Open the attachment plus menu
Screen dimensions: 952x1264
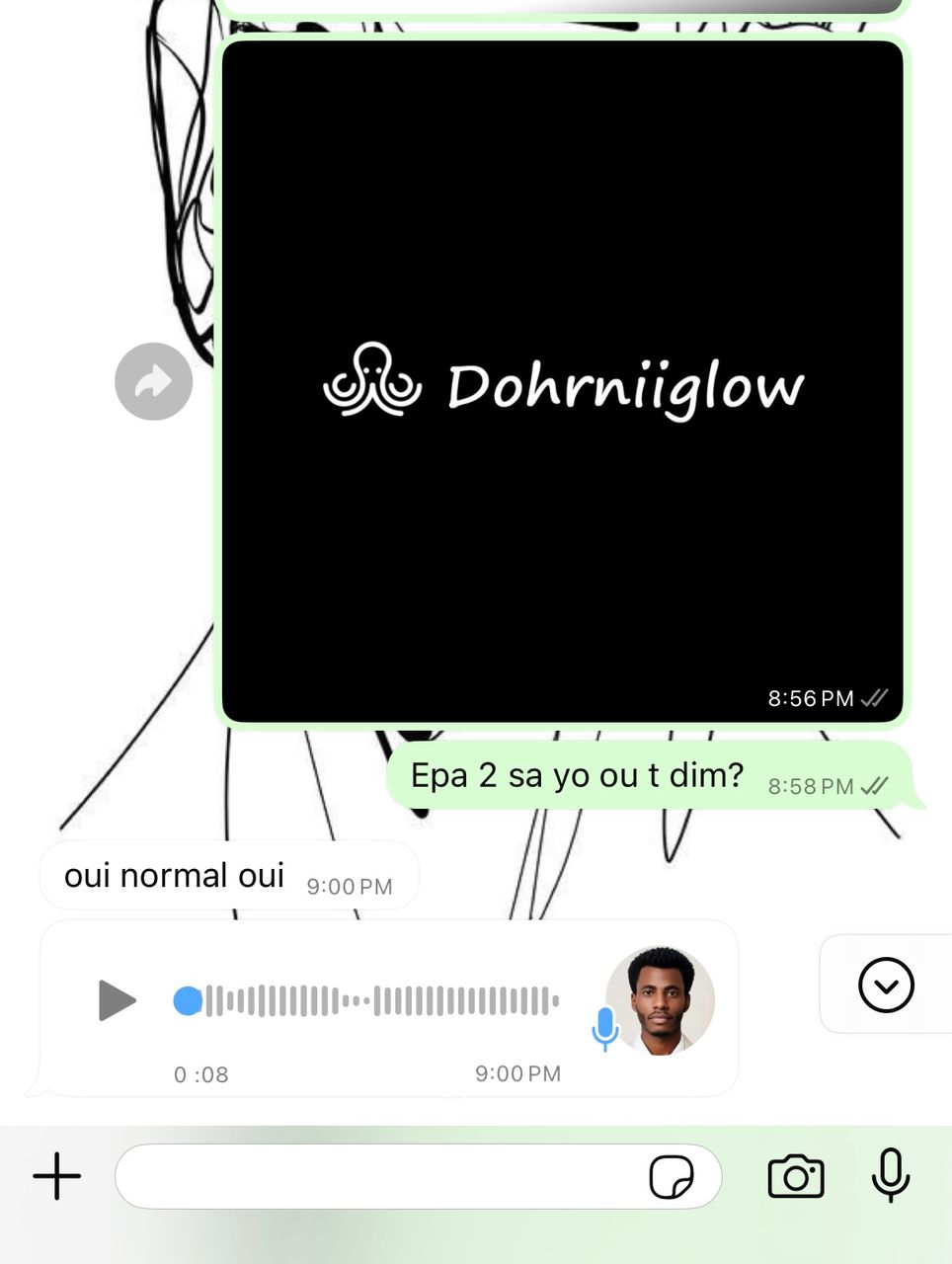pyautogui.click(x=57, y=1176)
